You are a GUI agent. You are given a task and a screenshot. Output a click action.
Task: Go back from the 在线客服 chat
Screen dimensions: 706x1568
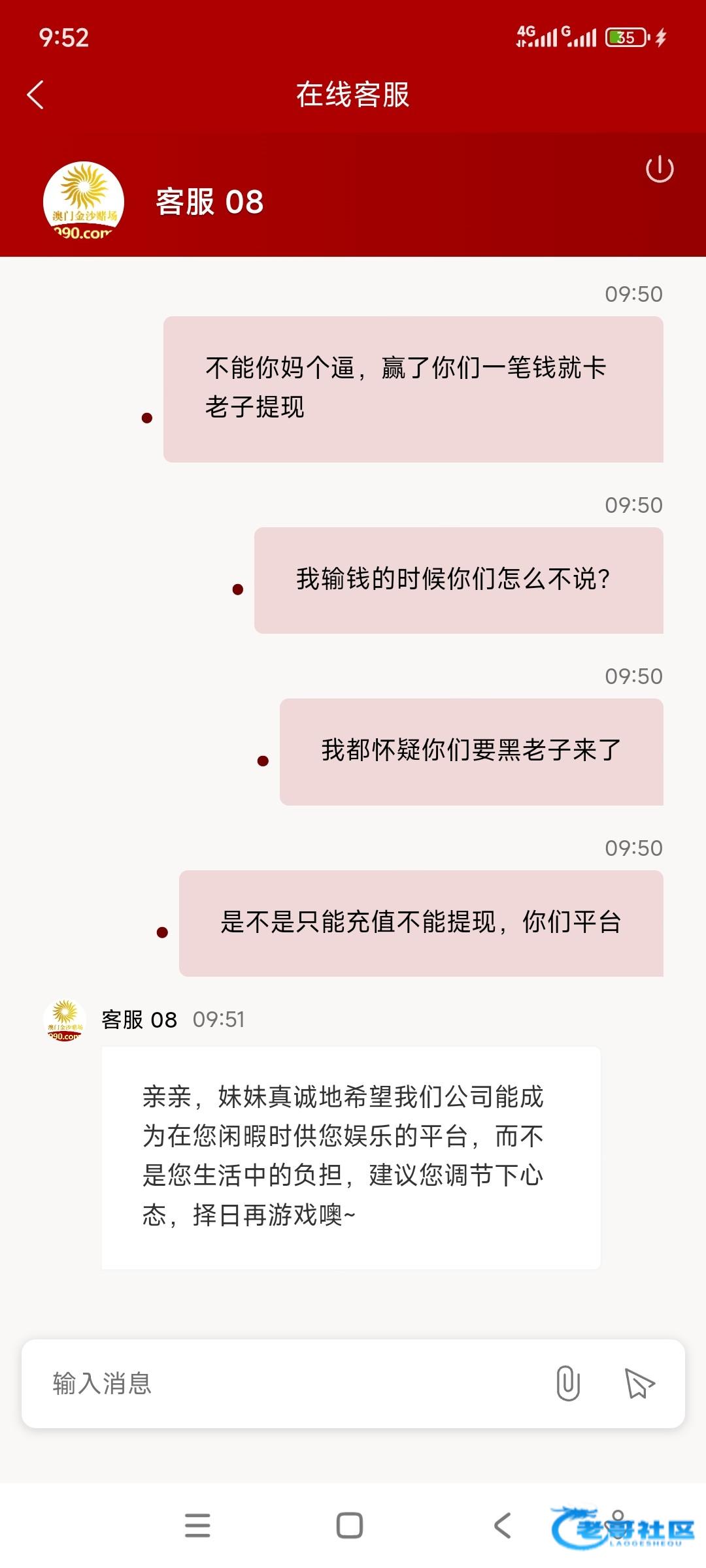pos(35,95)
